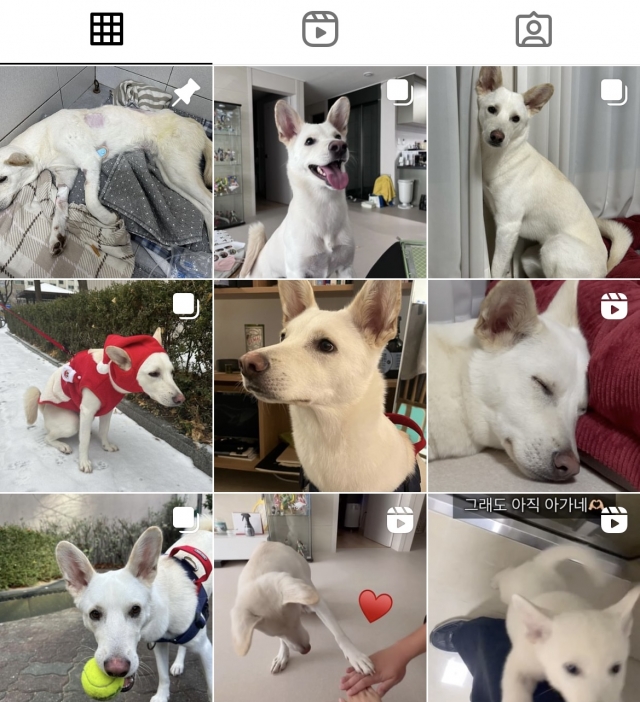Open reel captioned 그래도 아직 아가네
The height and width of the screenshot is (702, 640).
tap(533, 598)
